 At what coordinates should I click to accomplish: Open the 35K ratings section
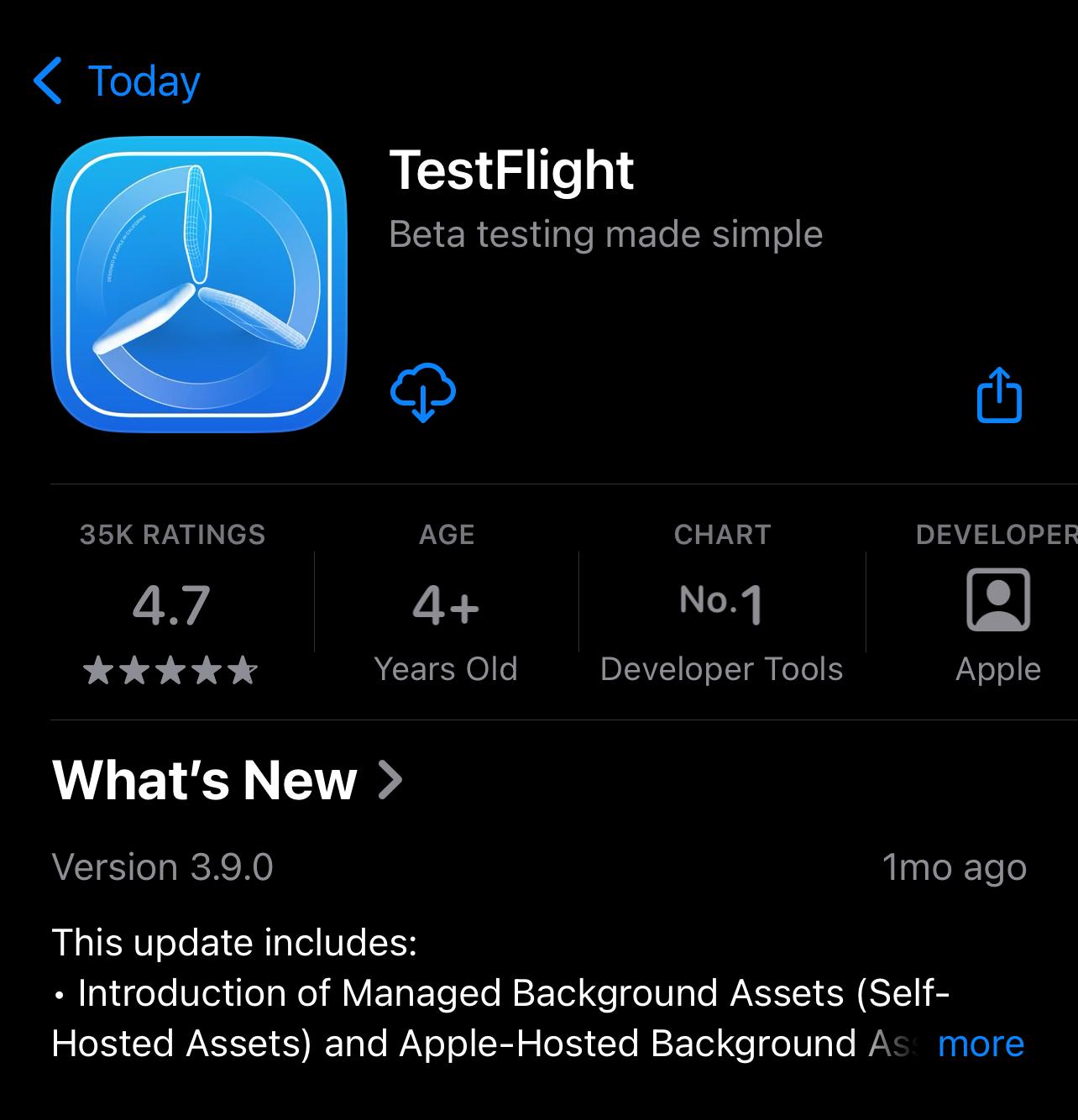click(x=172, y=603)
